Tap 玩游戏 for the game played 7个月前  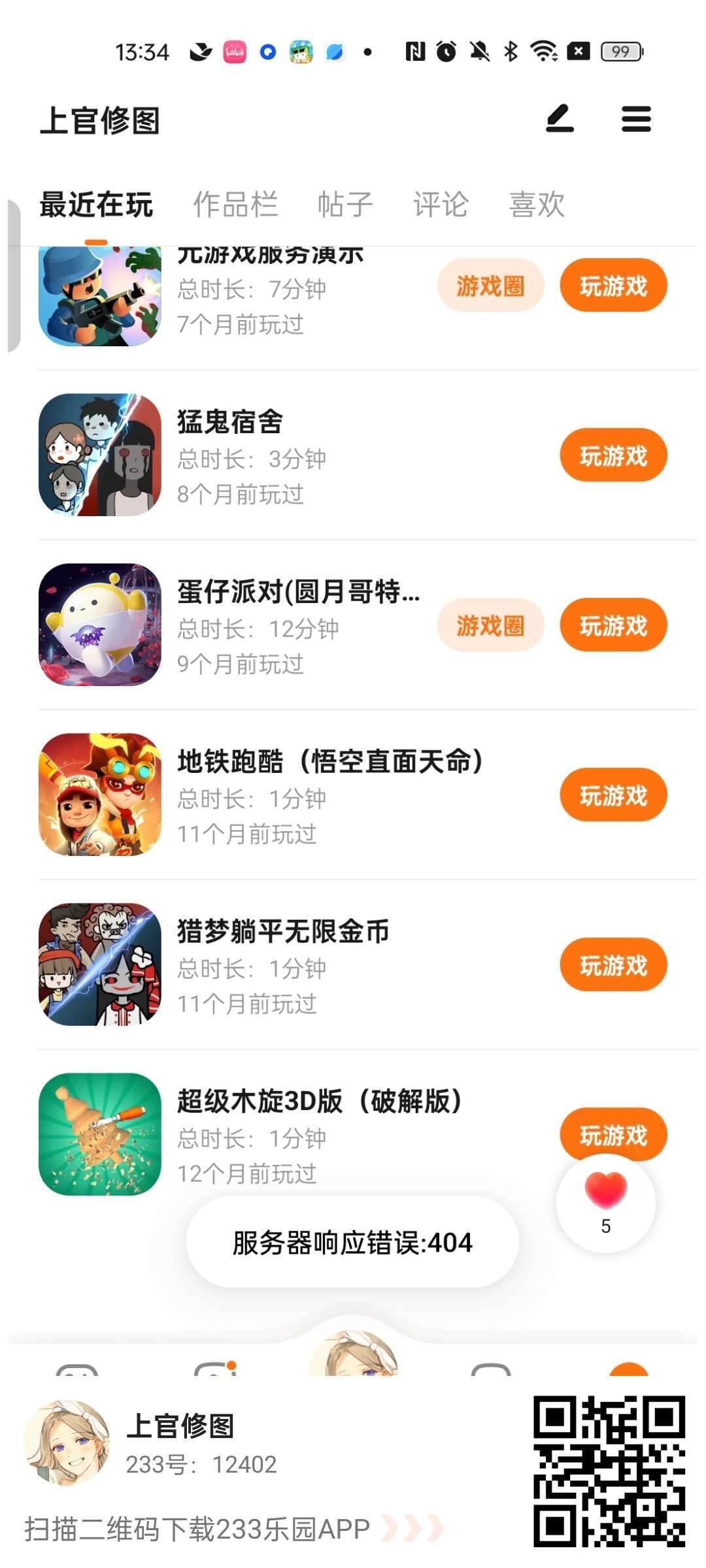[x=613, y=286]
